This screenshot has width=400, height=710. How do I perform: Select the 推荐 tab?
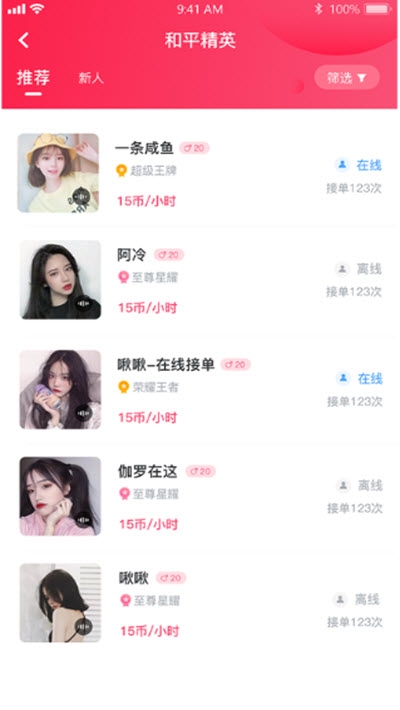33,77
